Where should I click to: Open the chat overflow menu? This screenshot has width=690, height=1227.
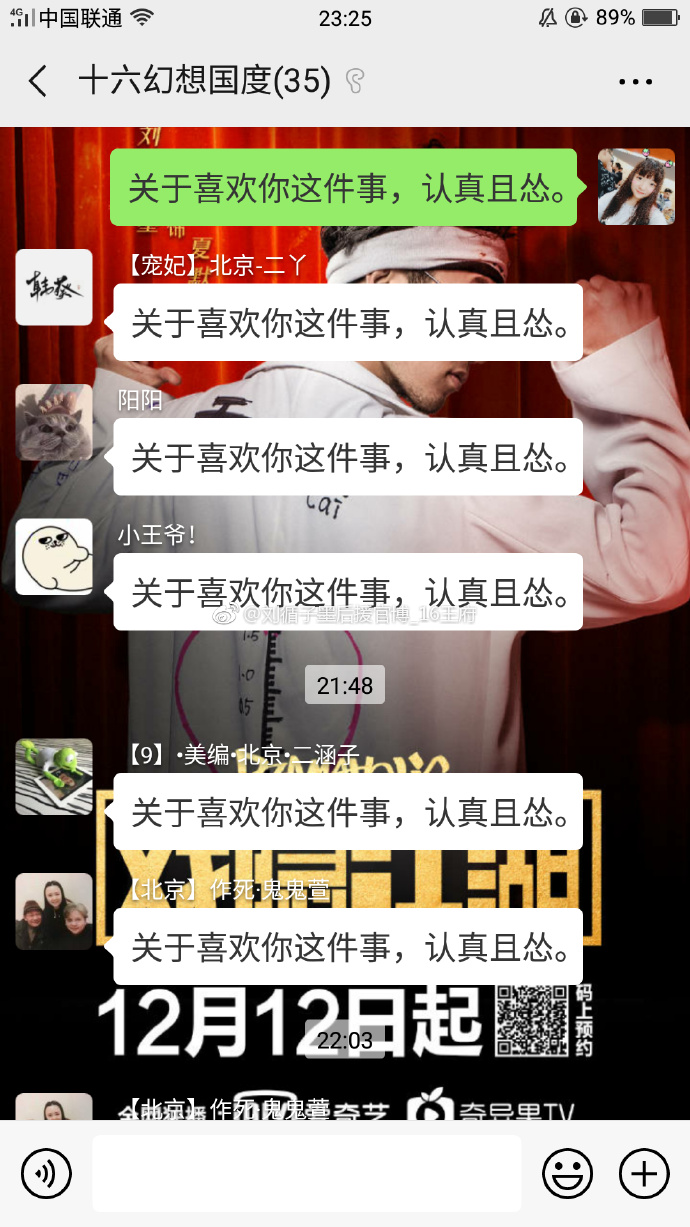coord(635,82)
